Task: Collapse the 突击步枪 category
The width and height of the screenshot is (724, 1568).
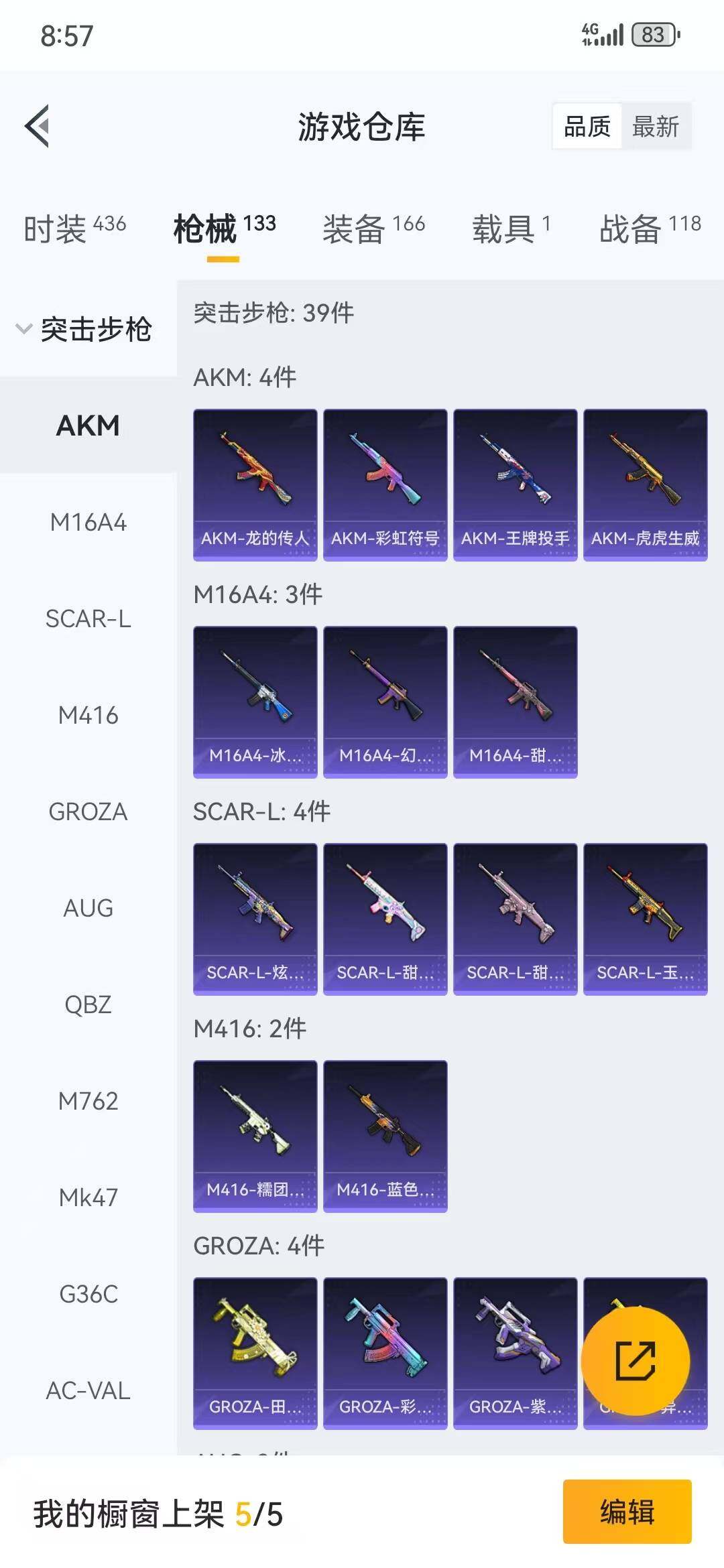Action: click(84, 329)
